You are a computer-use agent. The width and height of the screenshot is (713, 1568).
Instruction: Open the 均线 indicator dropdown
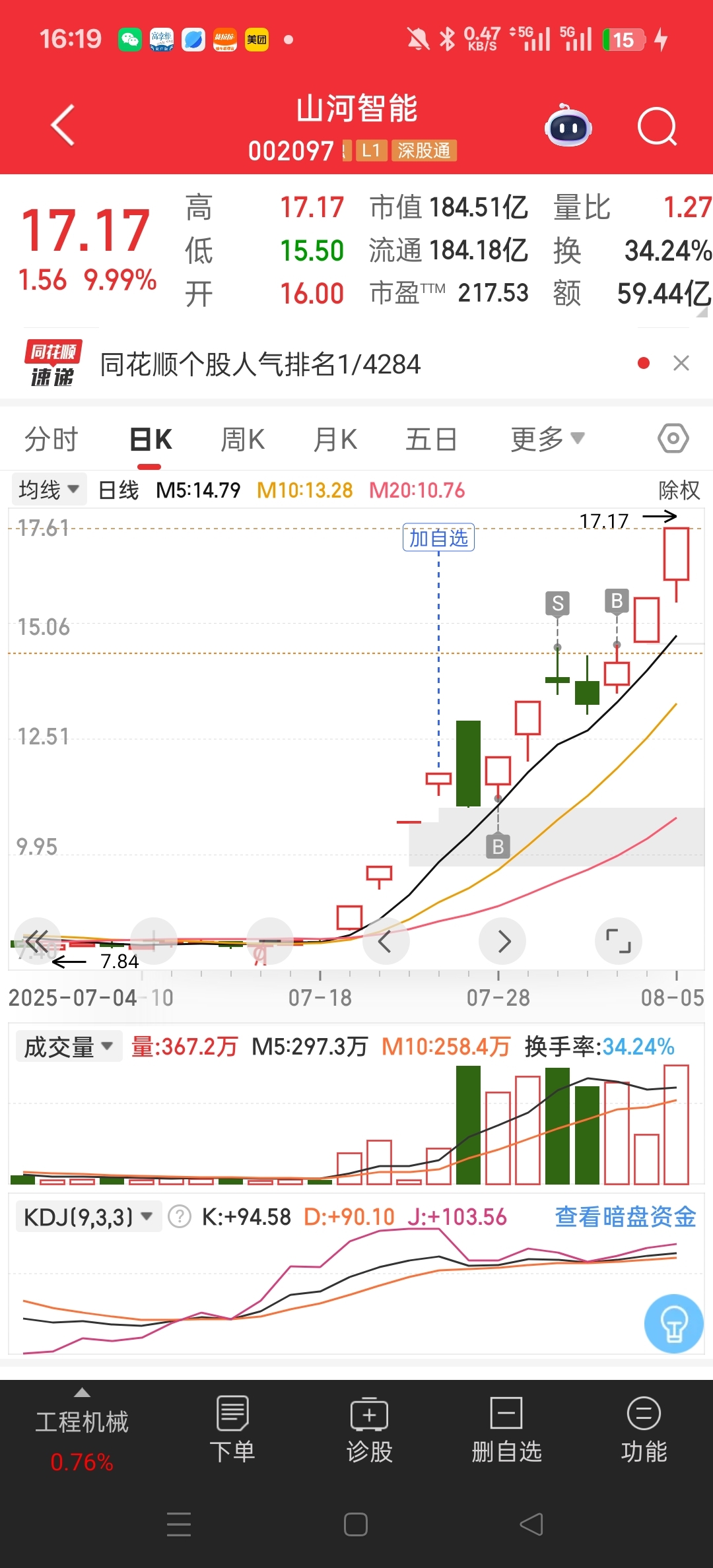pyautogui.click(x=49, y=490)
